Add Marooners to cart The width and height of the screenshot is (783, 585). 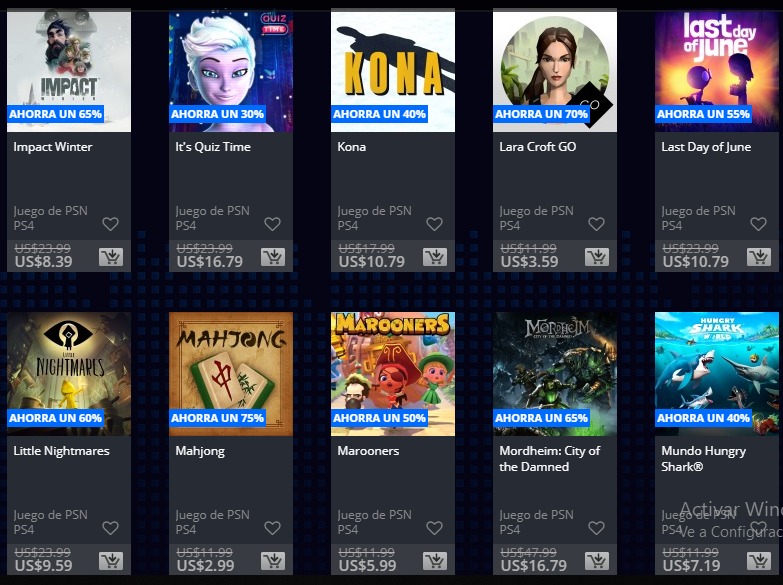tap(434, 561)
